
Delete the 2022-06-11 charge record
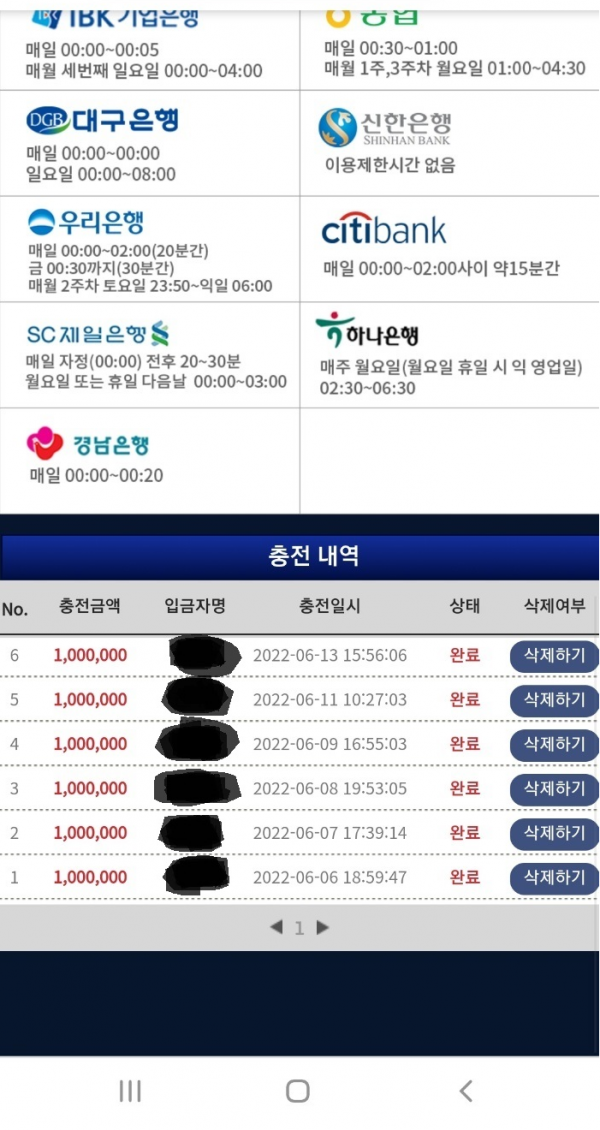click(554, 700)
